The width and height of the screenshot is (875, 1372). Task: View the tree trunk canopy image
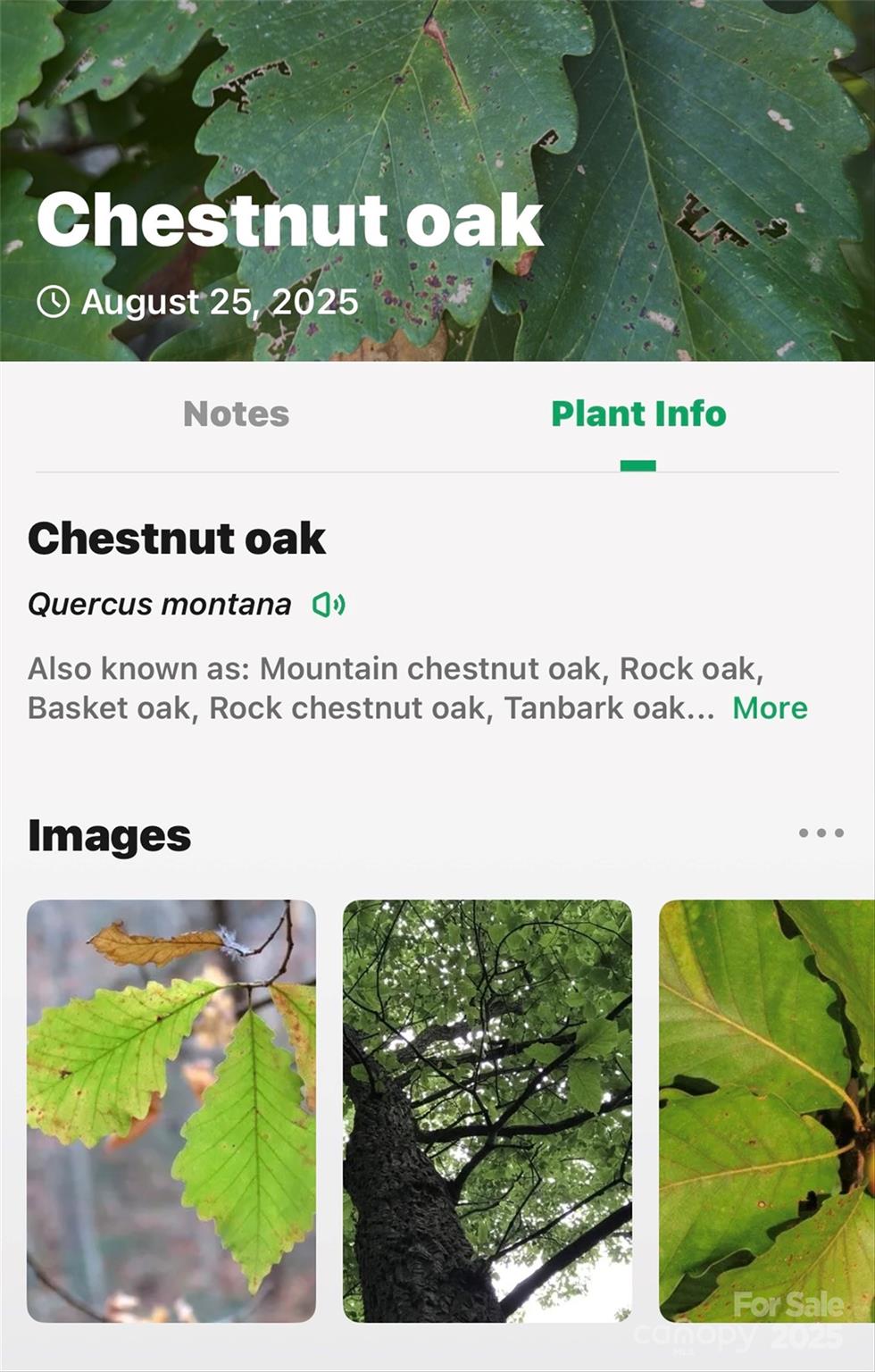[x=487, y=1110]
